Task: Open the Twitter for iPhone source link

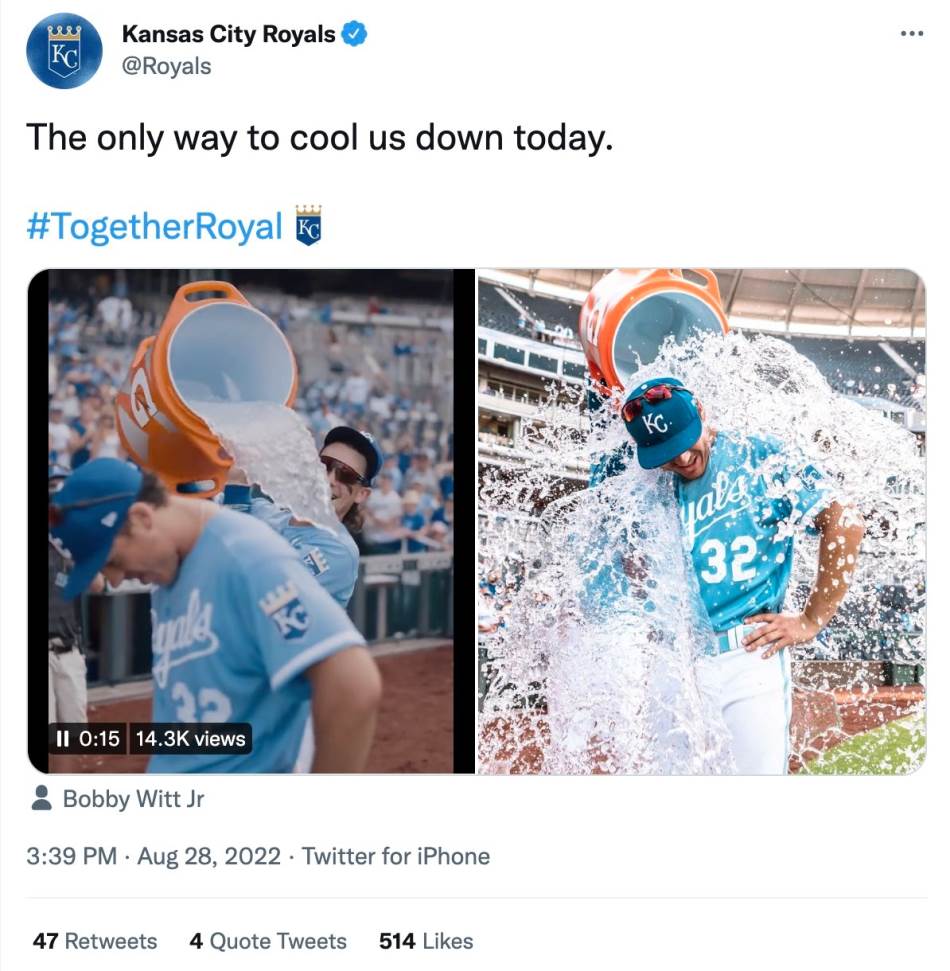Action: coord(396,856)
